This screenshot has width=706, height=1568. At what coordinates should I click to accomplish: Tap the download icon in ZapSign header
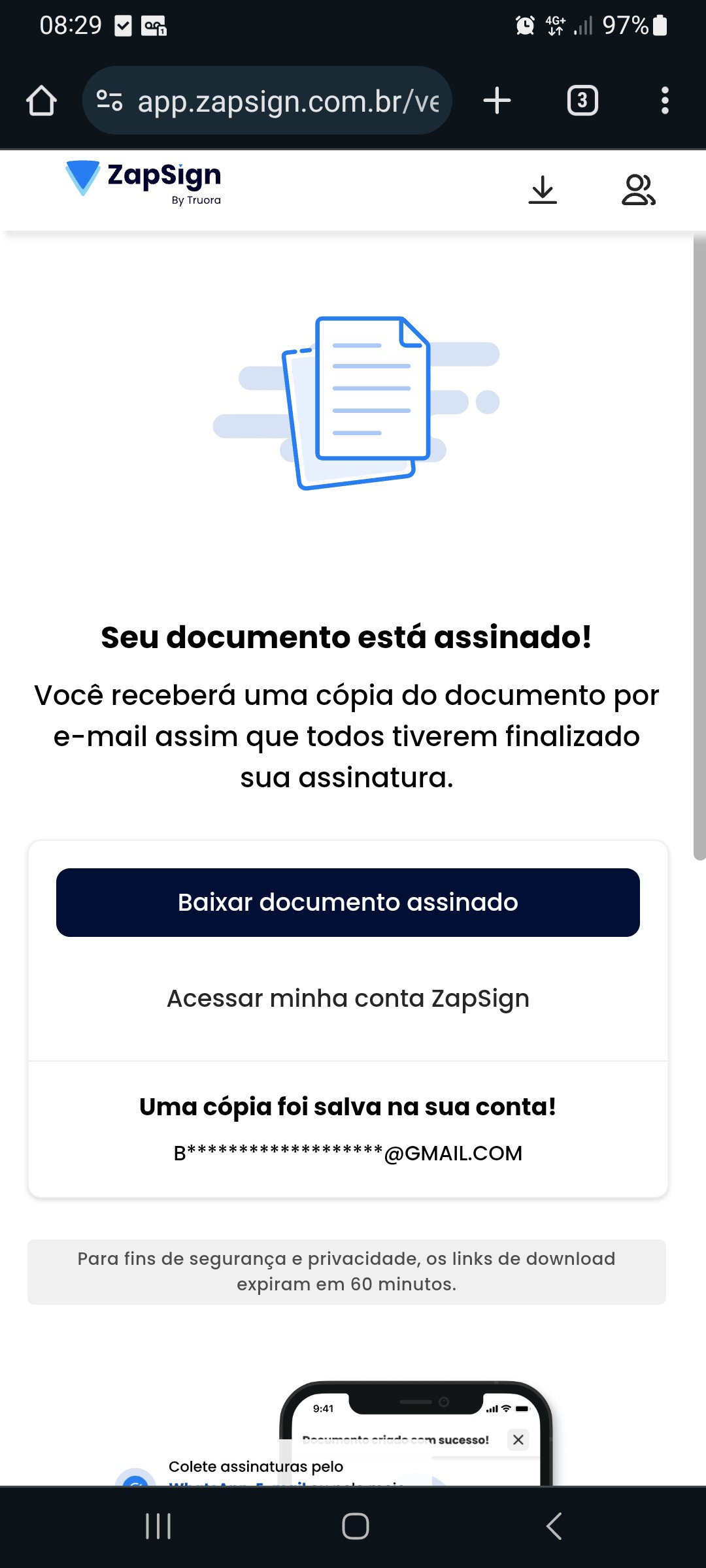[x=543, y=190]
